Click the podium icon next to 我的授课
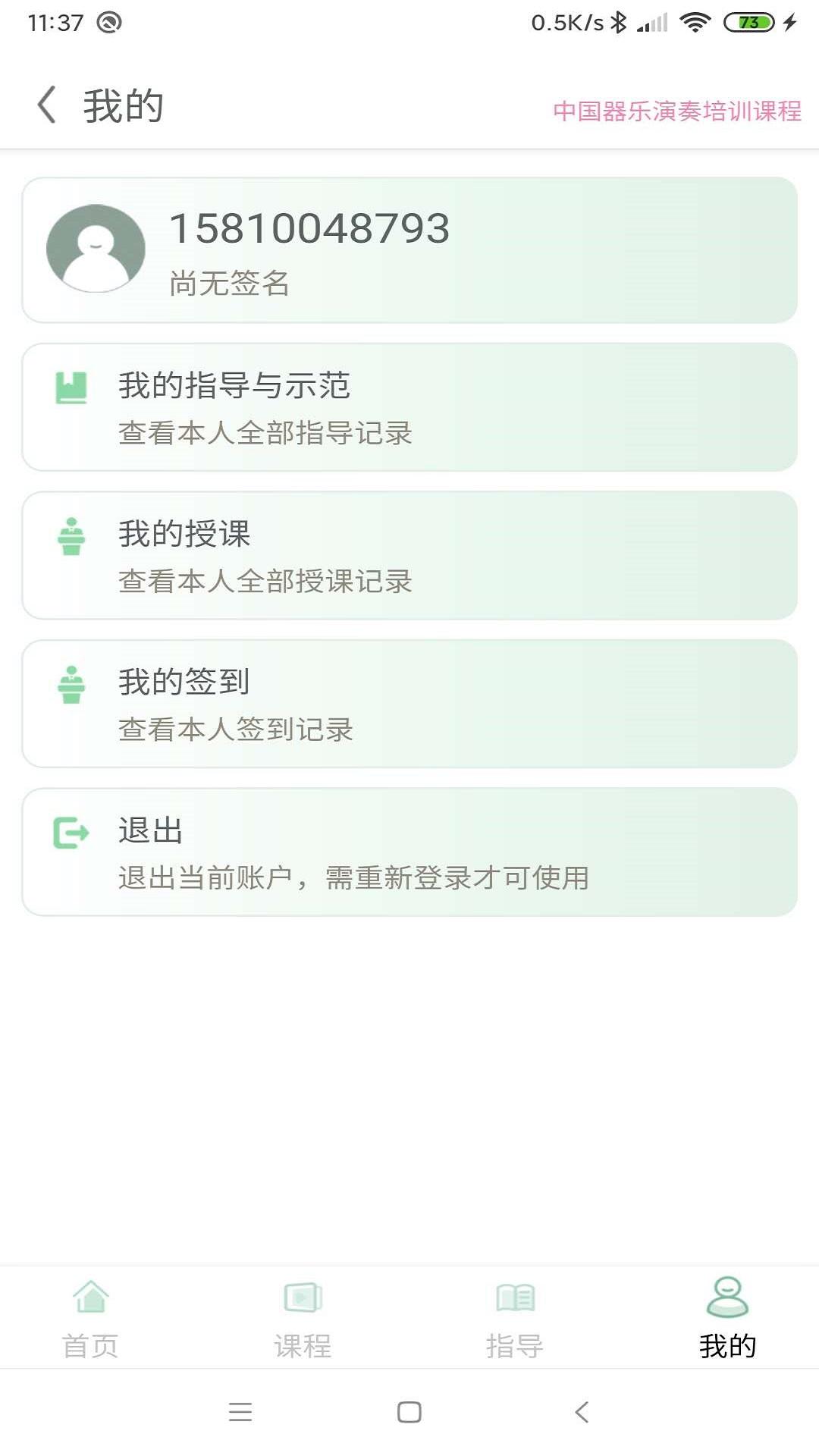Screen dimensions: 819x1456 [x=74, y=535]
